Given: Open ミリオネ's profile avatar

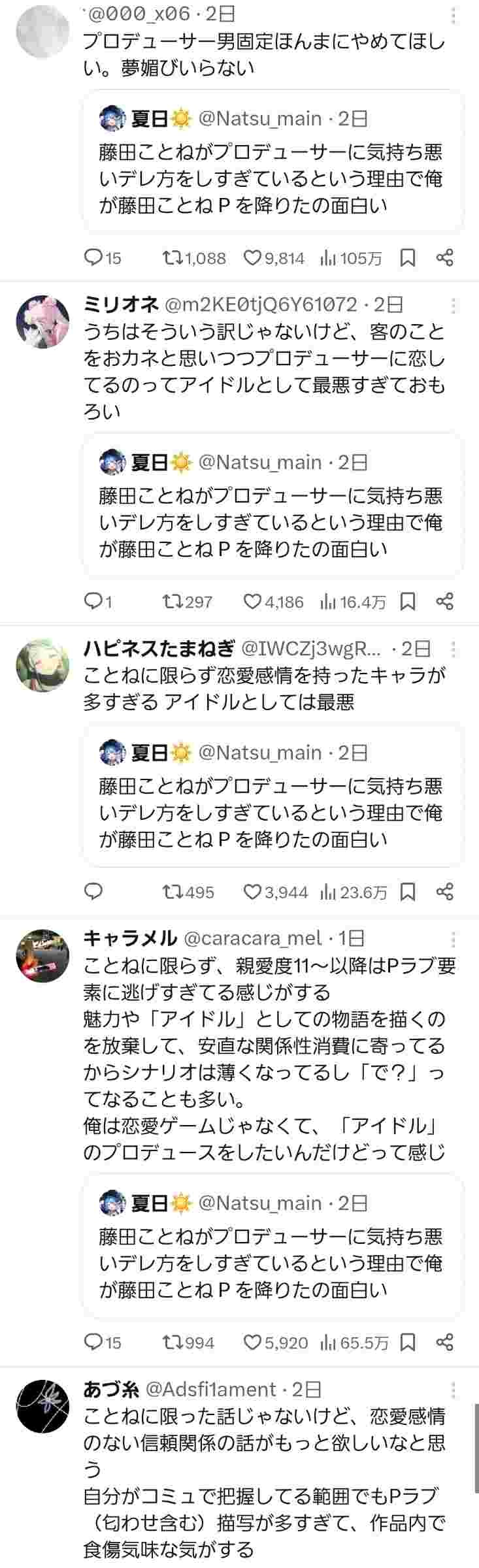Looking at the screenshot, I should (x=42, y=321).
